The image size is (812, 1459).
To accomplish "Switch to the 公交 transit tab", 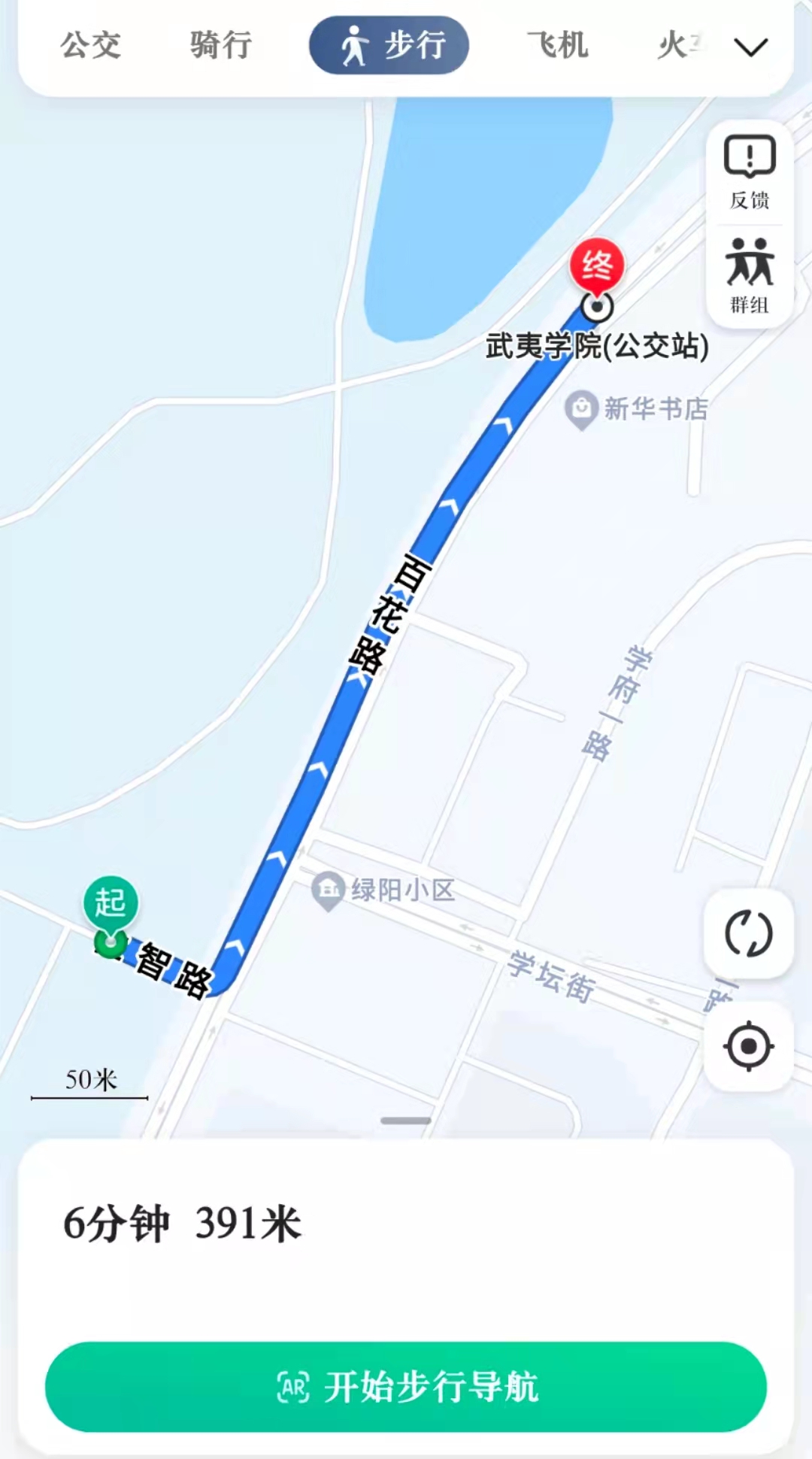I will coord(91,45).
